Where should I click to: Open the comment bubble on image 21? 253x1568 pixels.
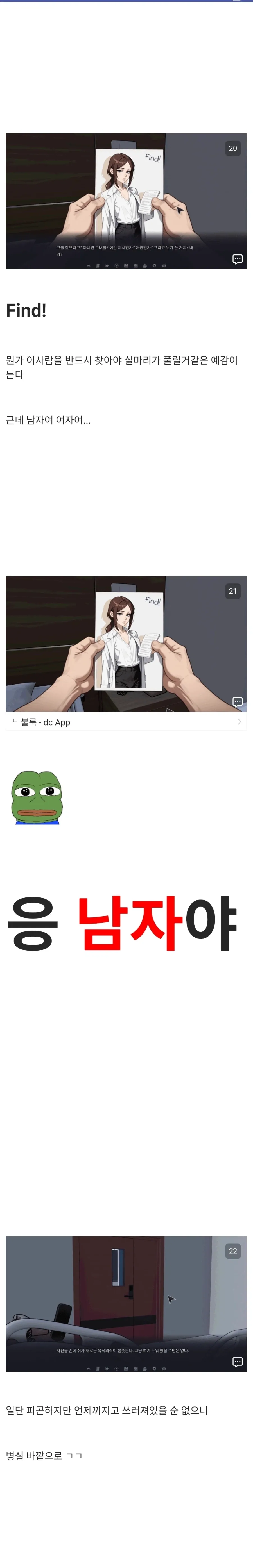tap(238, 702)
